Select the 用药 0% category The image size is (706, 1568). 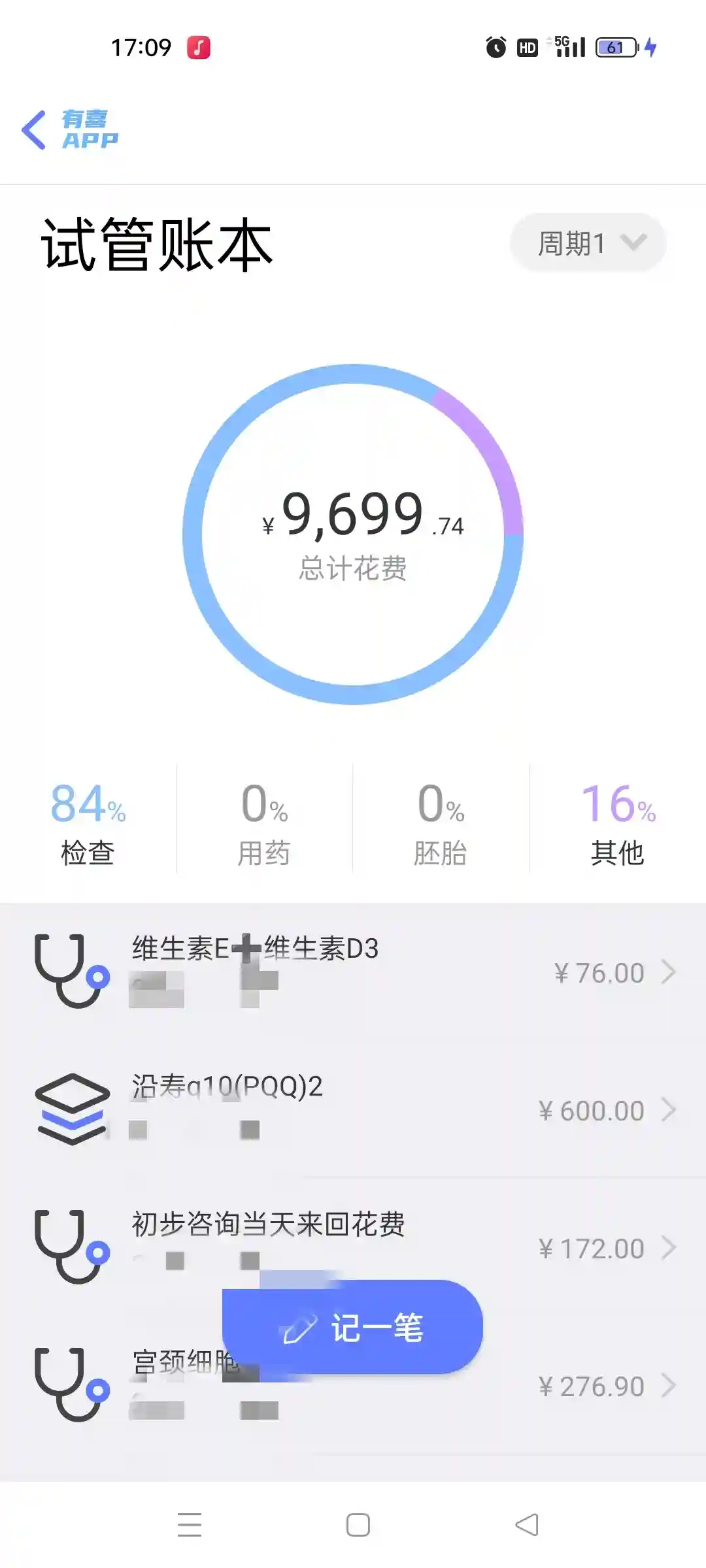264,823
